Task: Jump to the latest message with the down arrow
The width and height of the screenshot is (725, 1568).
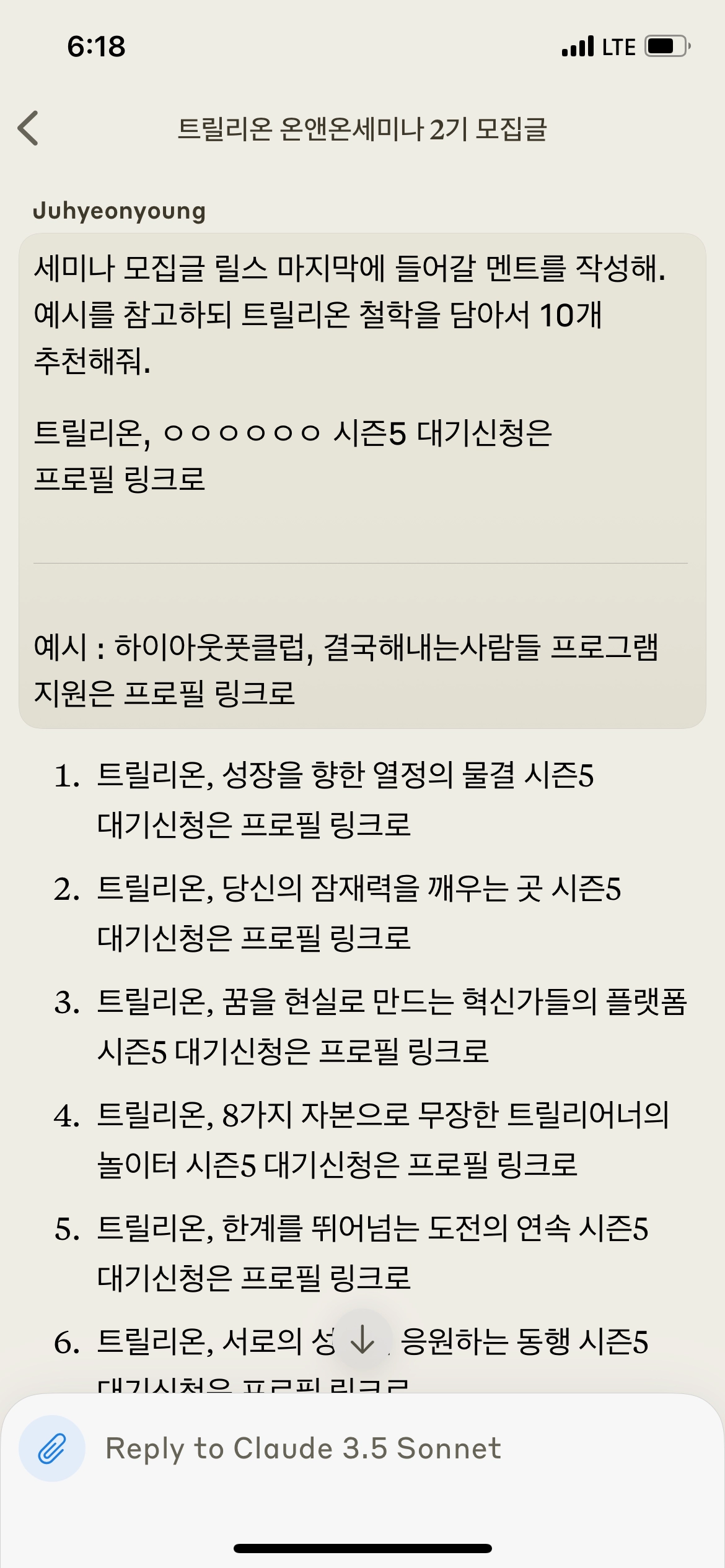Action: pyautogui.click(x=362, y=1341)
